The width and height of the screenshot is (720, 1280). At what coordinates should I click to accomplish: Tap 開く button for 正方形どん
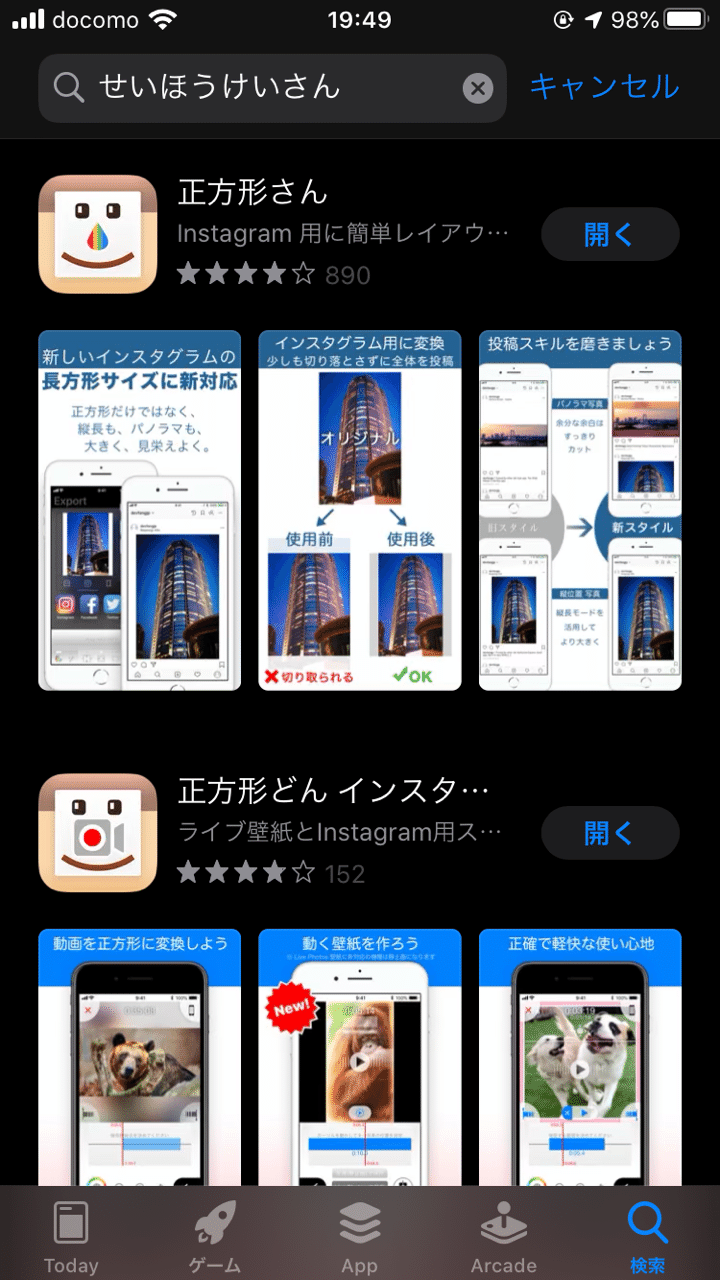[x=610, y=832]
